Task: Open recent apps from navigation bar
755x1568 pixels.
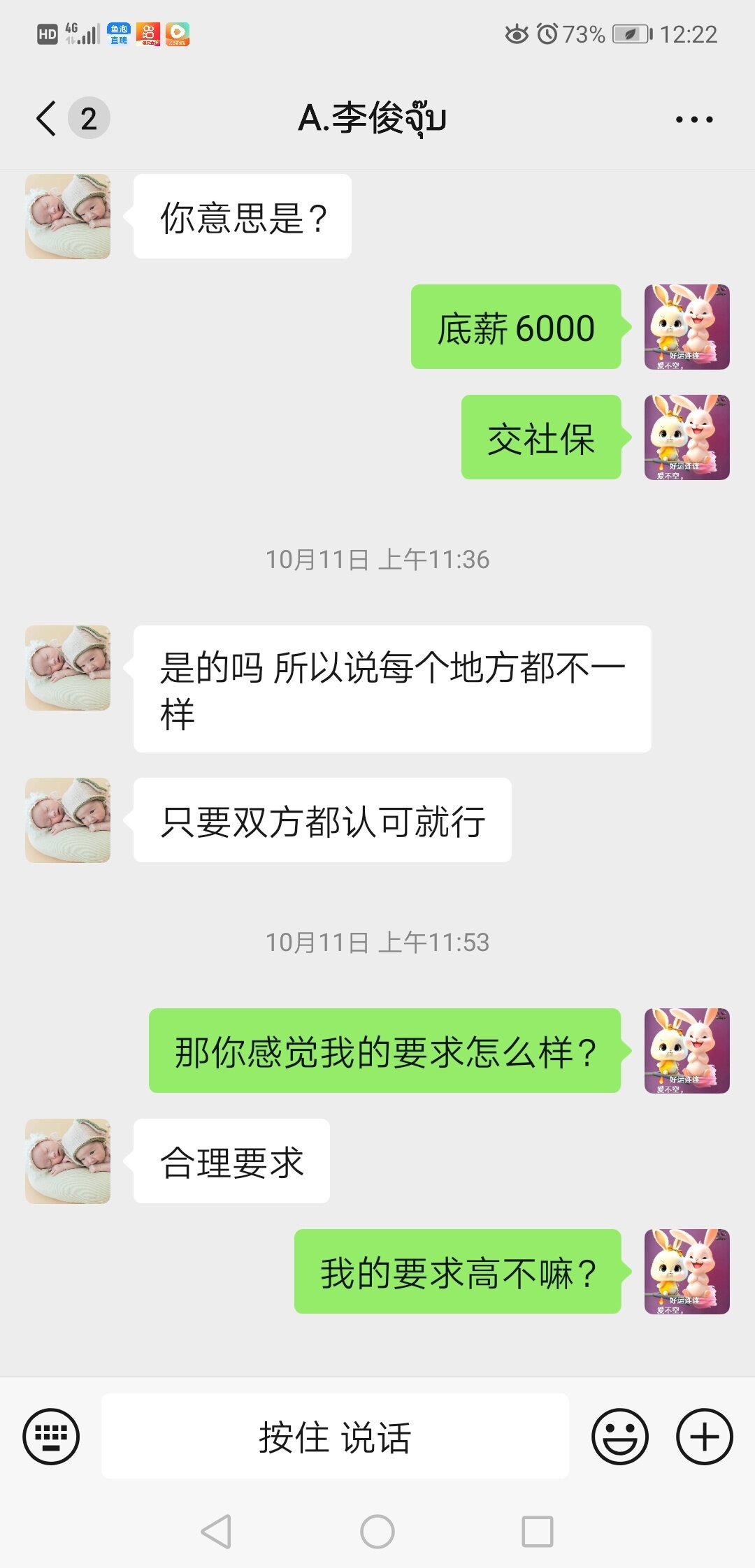Action: tap(538, 1532)
